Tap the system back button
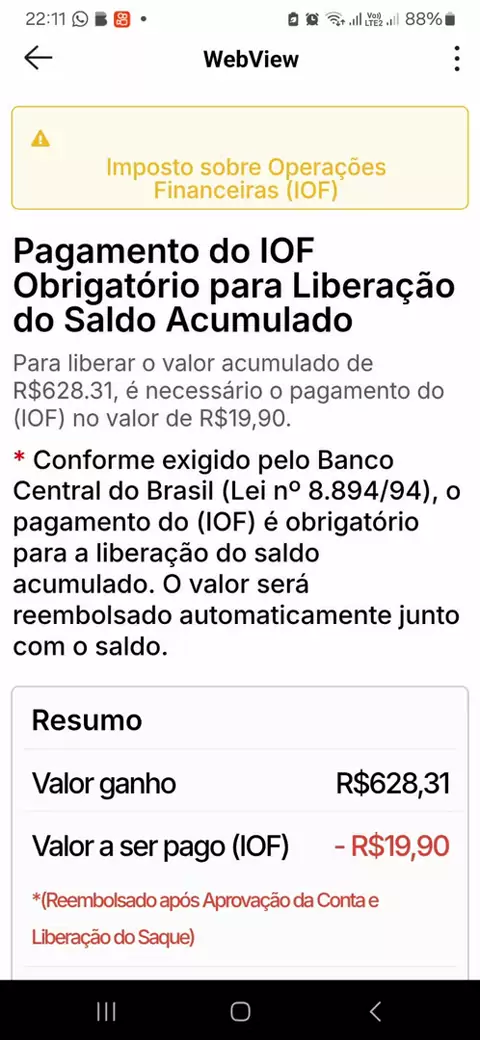This screenshot has height=1040, width=480. point(375,1011)
